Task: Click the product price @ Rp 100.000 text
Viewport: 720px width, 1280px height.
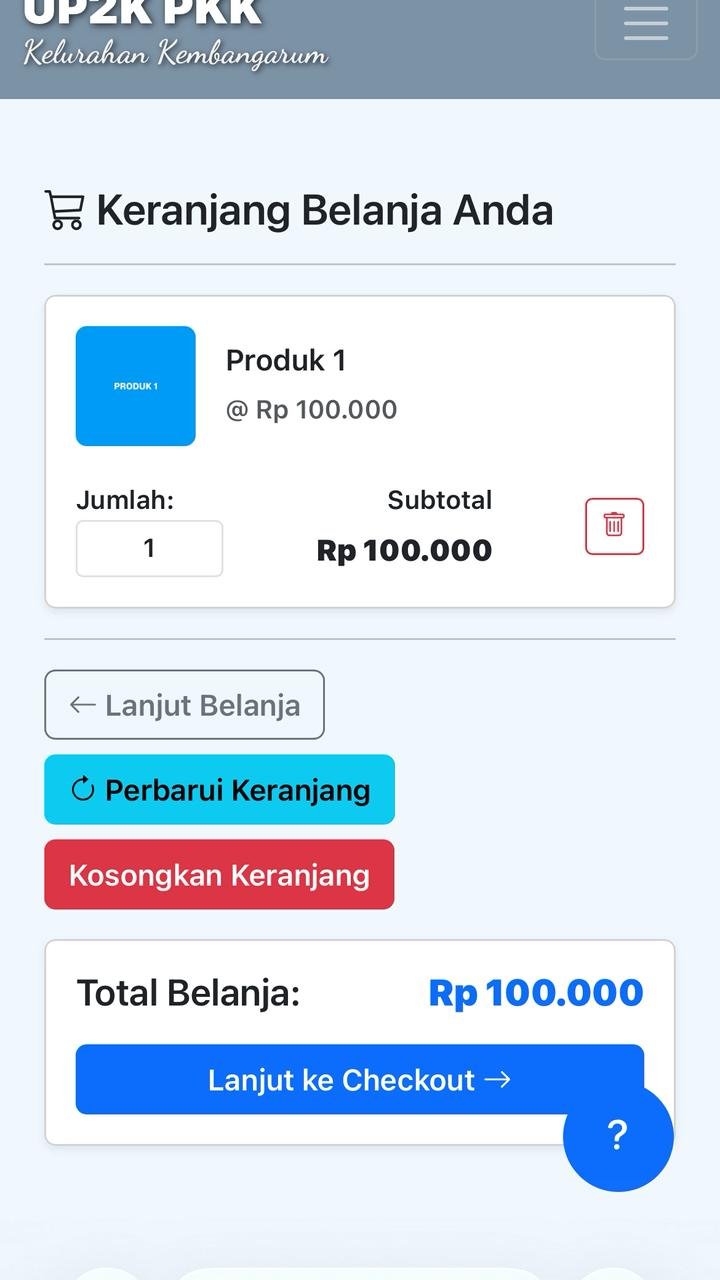Action: [309, 409]
